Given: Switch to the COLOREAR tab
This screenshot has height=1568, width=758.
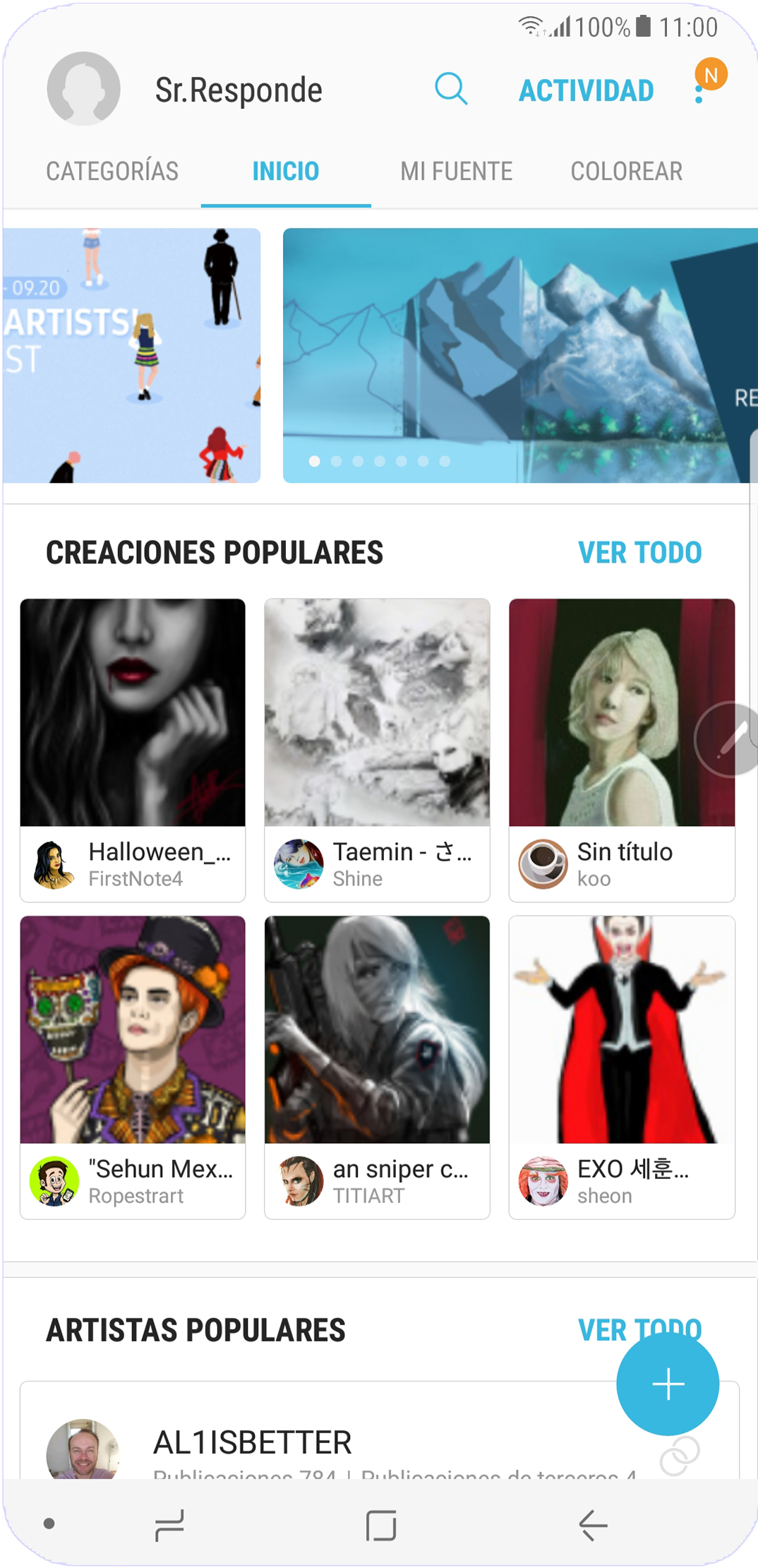Looking at the screenshot, I should coord(626,172).
